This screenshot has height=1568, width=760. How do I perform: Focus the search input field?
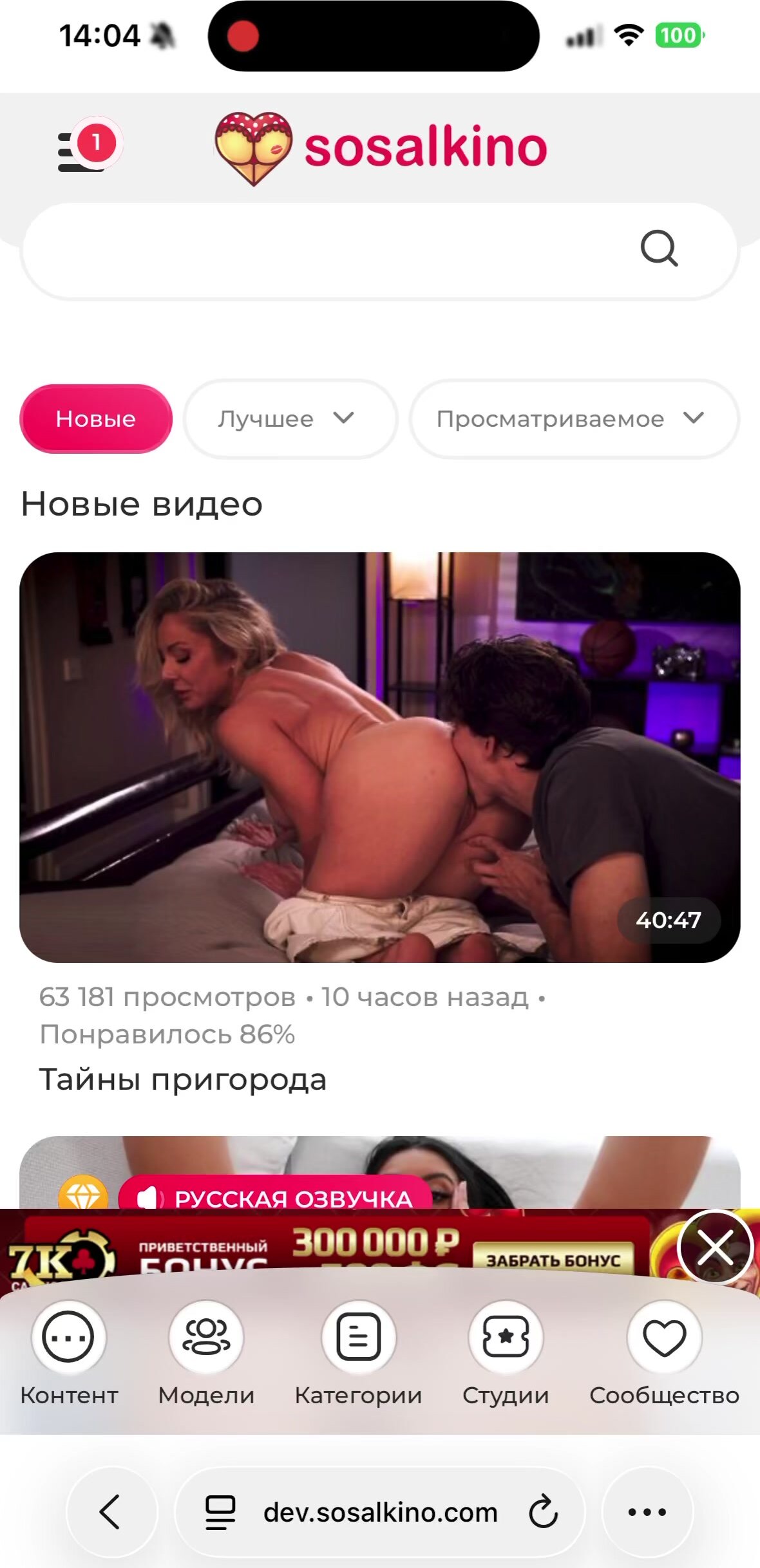322,251
